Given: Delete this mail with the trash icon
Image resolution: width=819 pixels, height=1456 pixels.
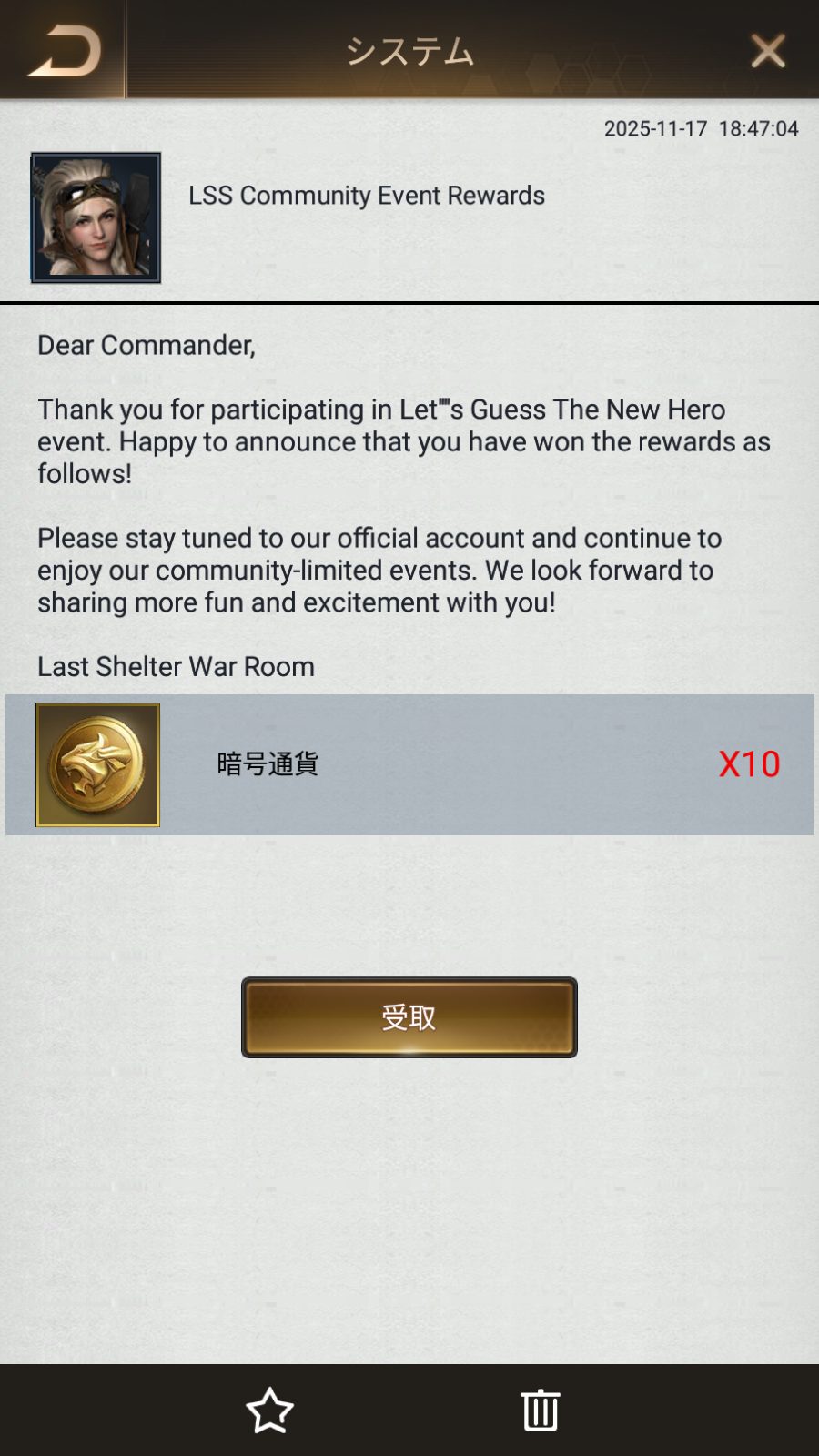Looking at the screenshot, I should pyautogui.click(x=540, y=1410).
